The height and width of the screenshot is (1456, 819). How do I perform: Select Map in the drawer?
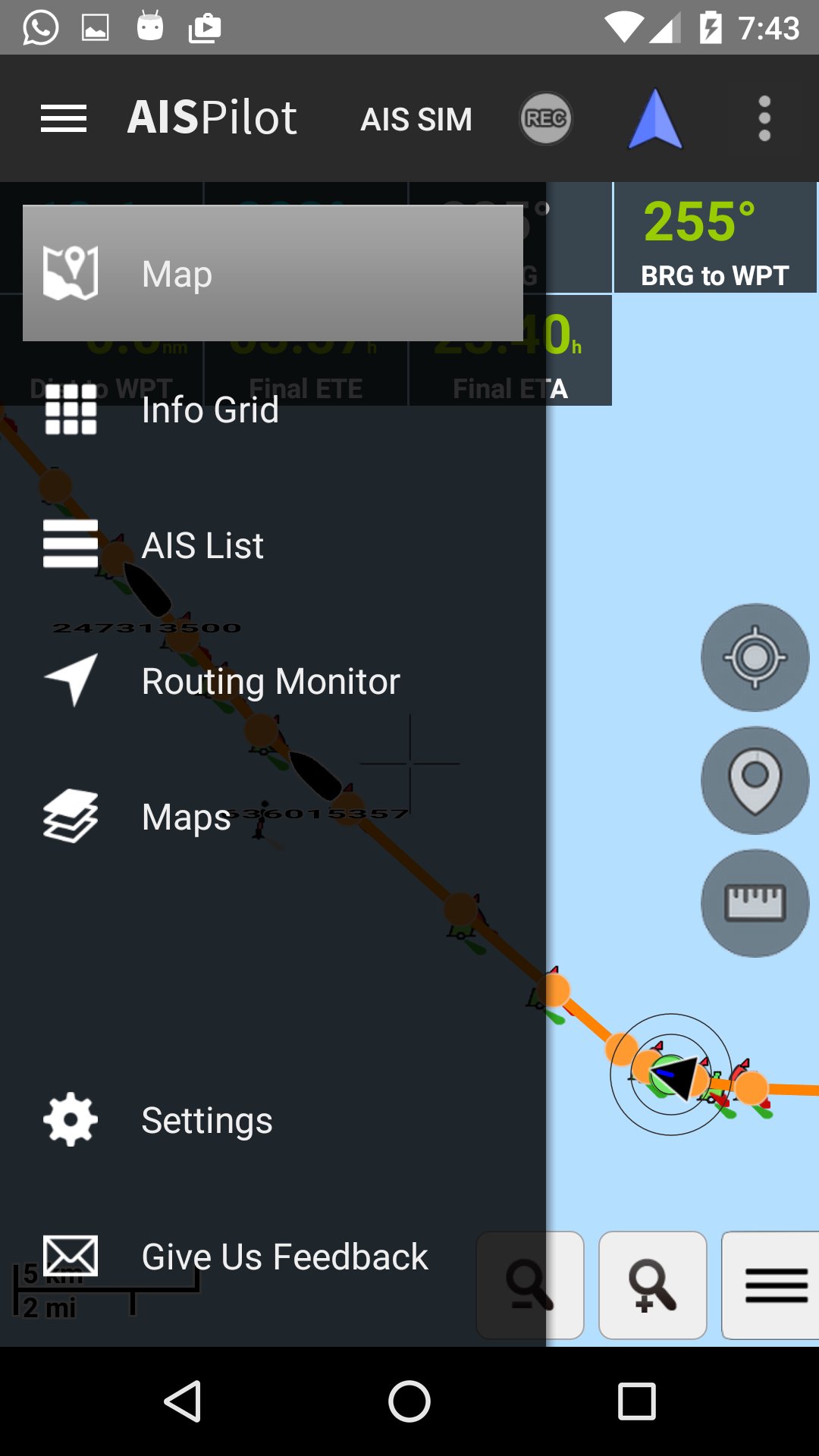(x=273, y=274)
